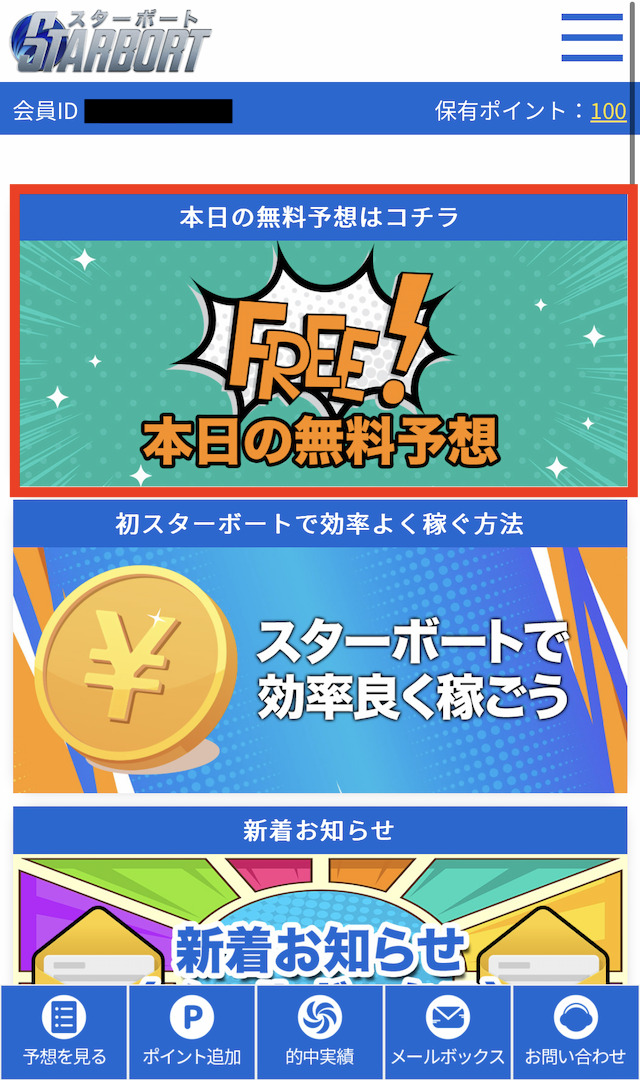Open the earn efficiently with Starbort banner
Image resolution: width=640 pixels, height=1080 pixels.
[x=320, y=669]
